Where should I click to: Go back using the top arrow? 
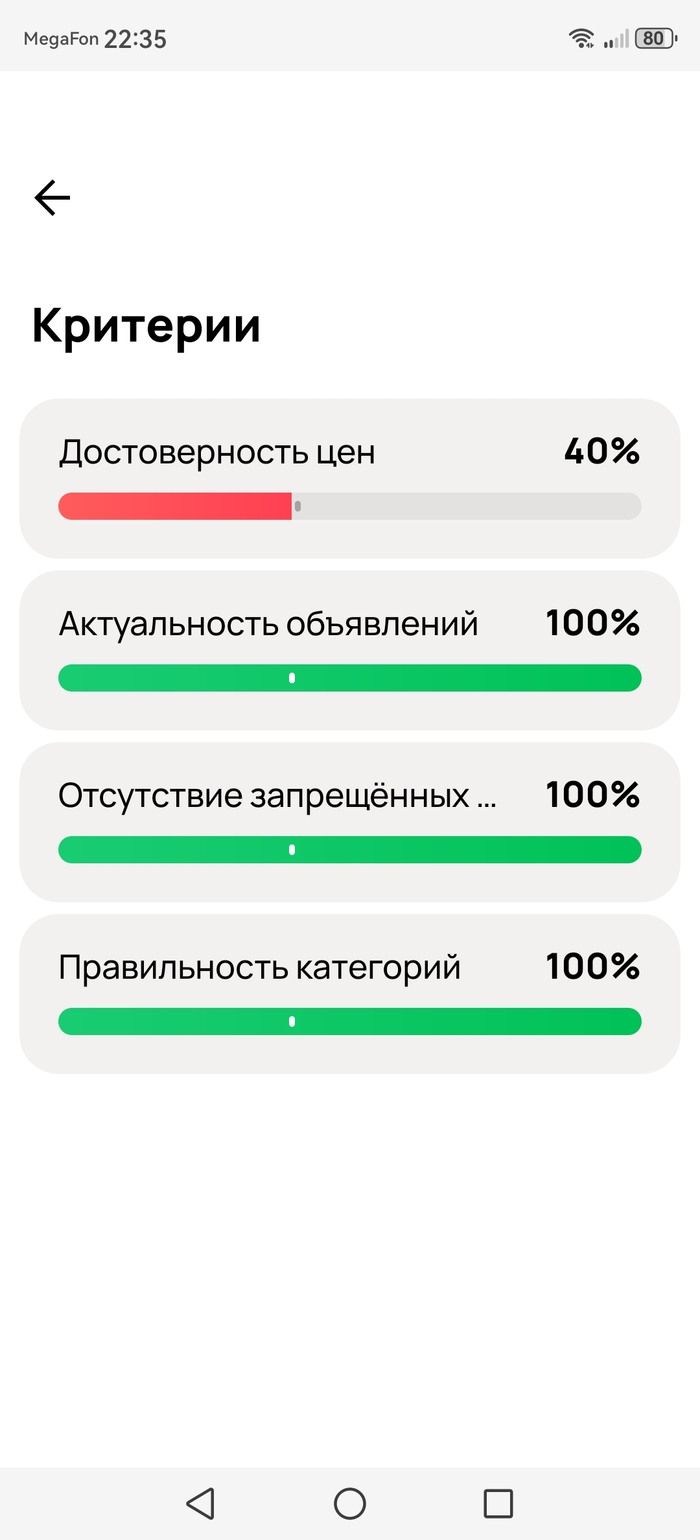pyautogui.click(x=52, y=198)
